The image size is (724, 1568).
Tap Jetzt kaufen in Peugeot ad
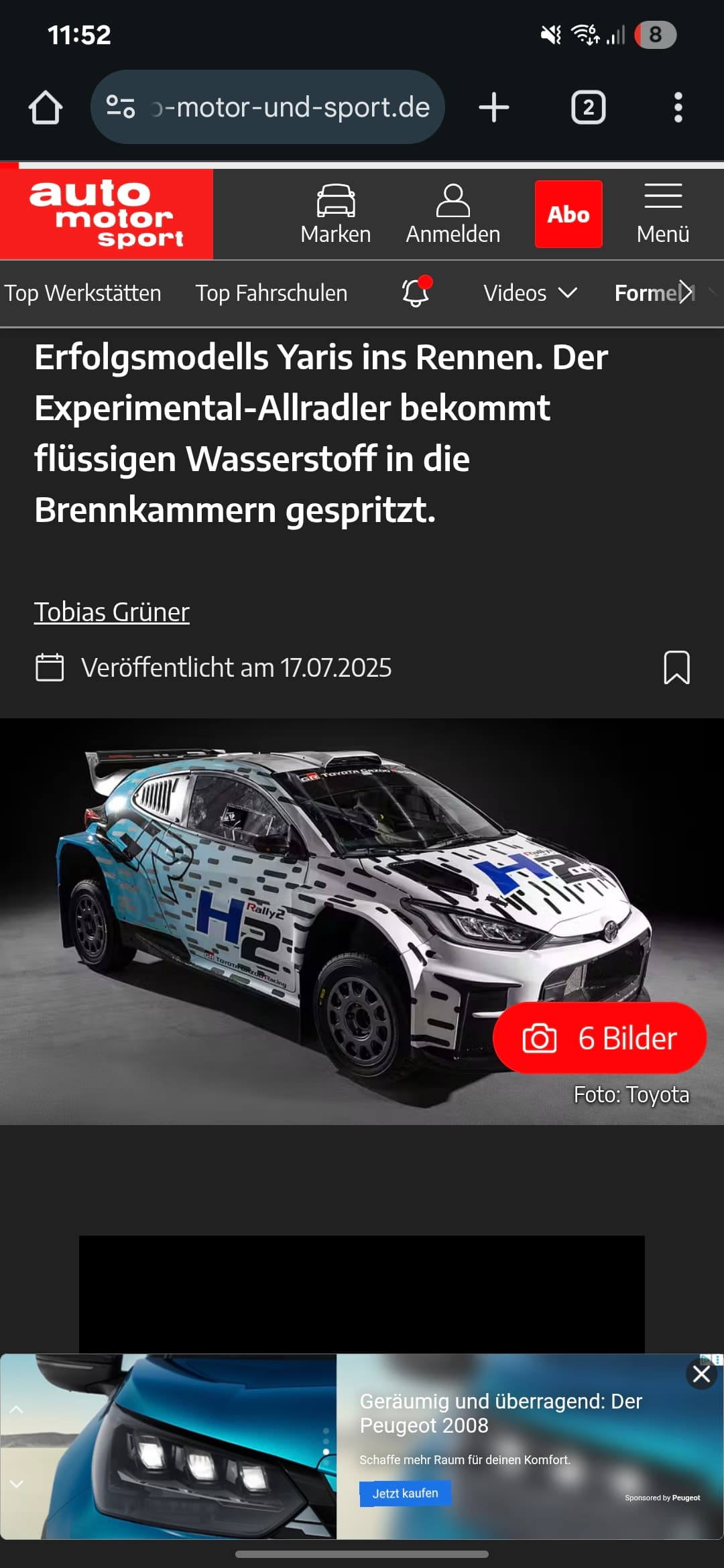(405, 1493)
